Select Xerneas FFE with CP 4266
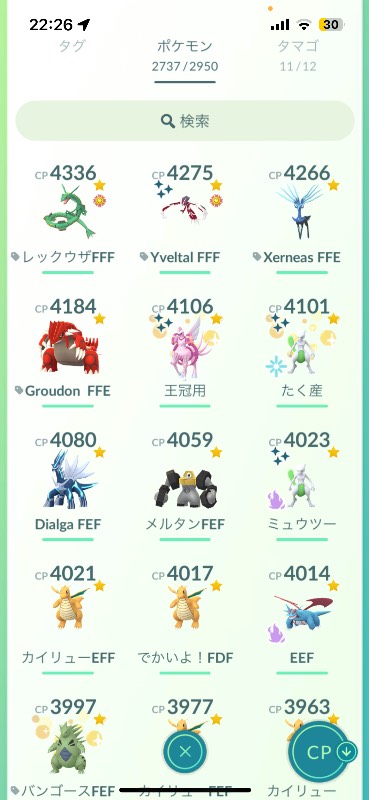This screenshot has width=369, height=800. 302,218
